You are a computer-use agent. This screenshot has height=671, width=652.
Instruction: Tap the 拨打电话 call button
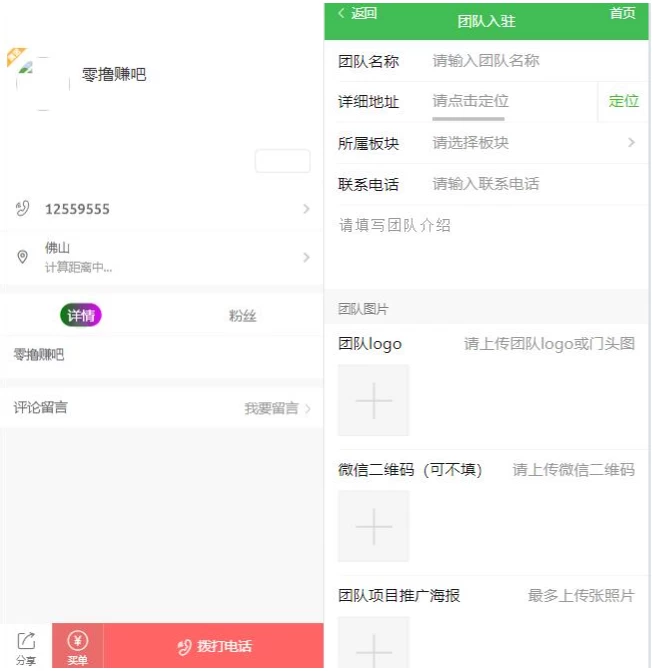[x=213, y=647]
